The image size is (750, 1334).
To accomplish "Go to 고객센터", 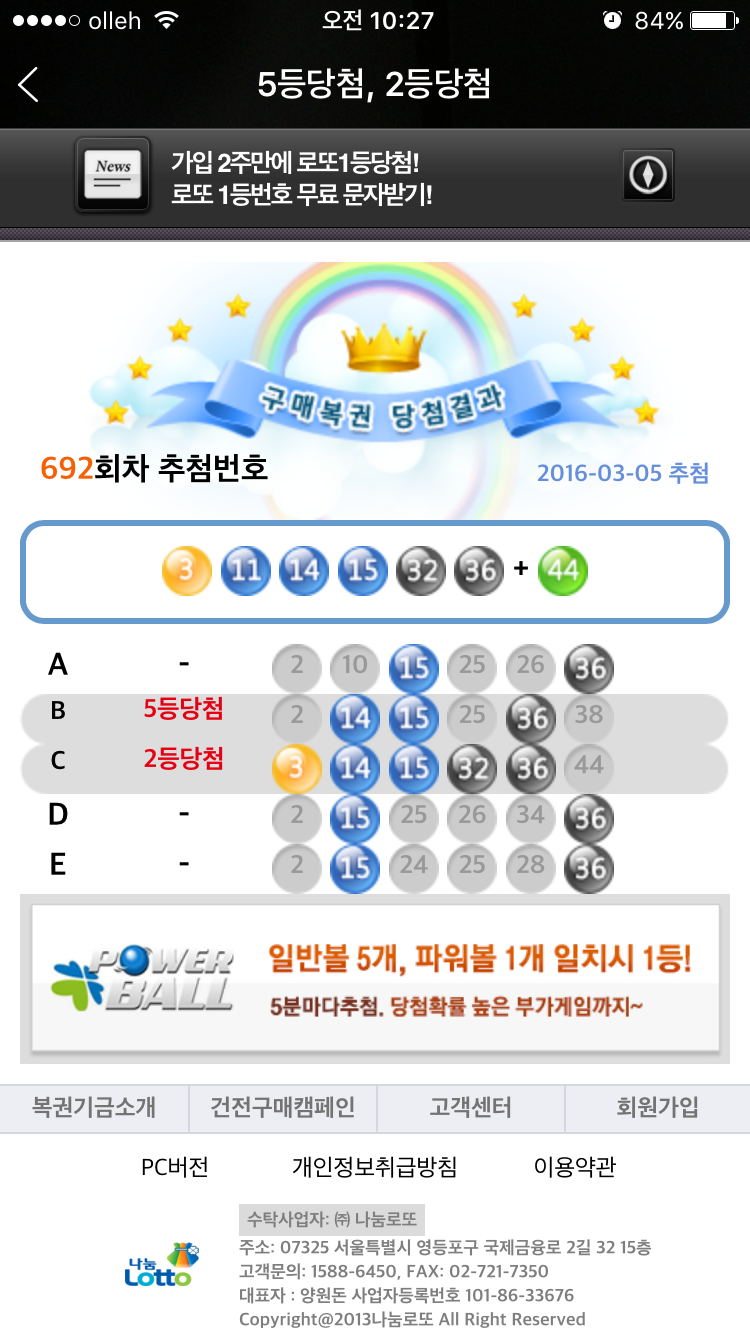I will tap(470, 1108).
